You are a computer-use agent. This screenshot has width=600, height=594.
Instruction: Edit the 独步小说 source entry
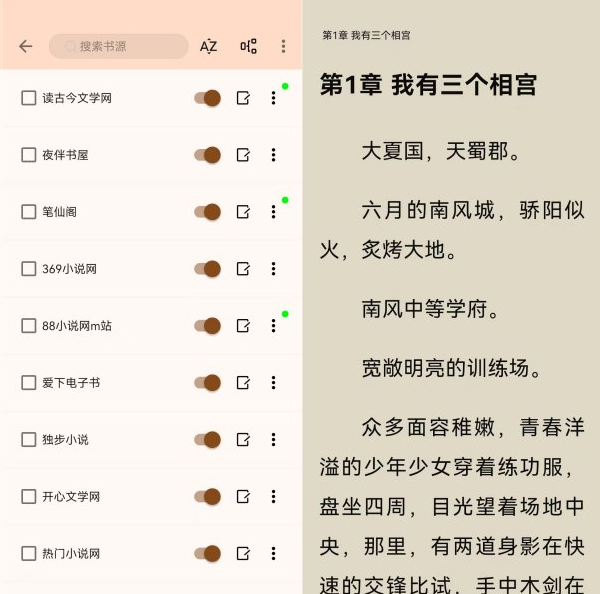coord(242,440)
